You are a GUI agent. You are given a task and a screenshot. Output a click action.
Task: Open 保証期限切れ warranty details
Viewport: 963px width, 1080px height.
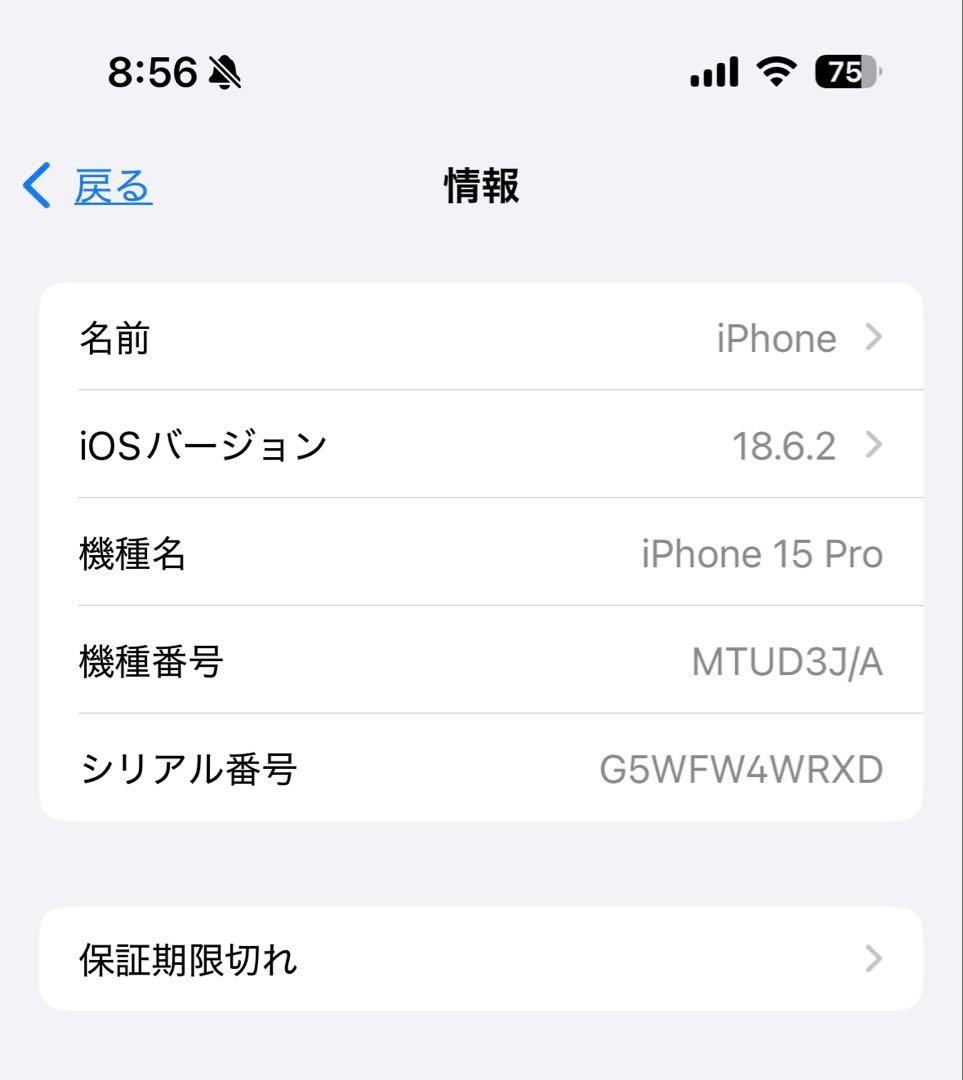[480, 958]
